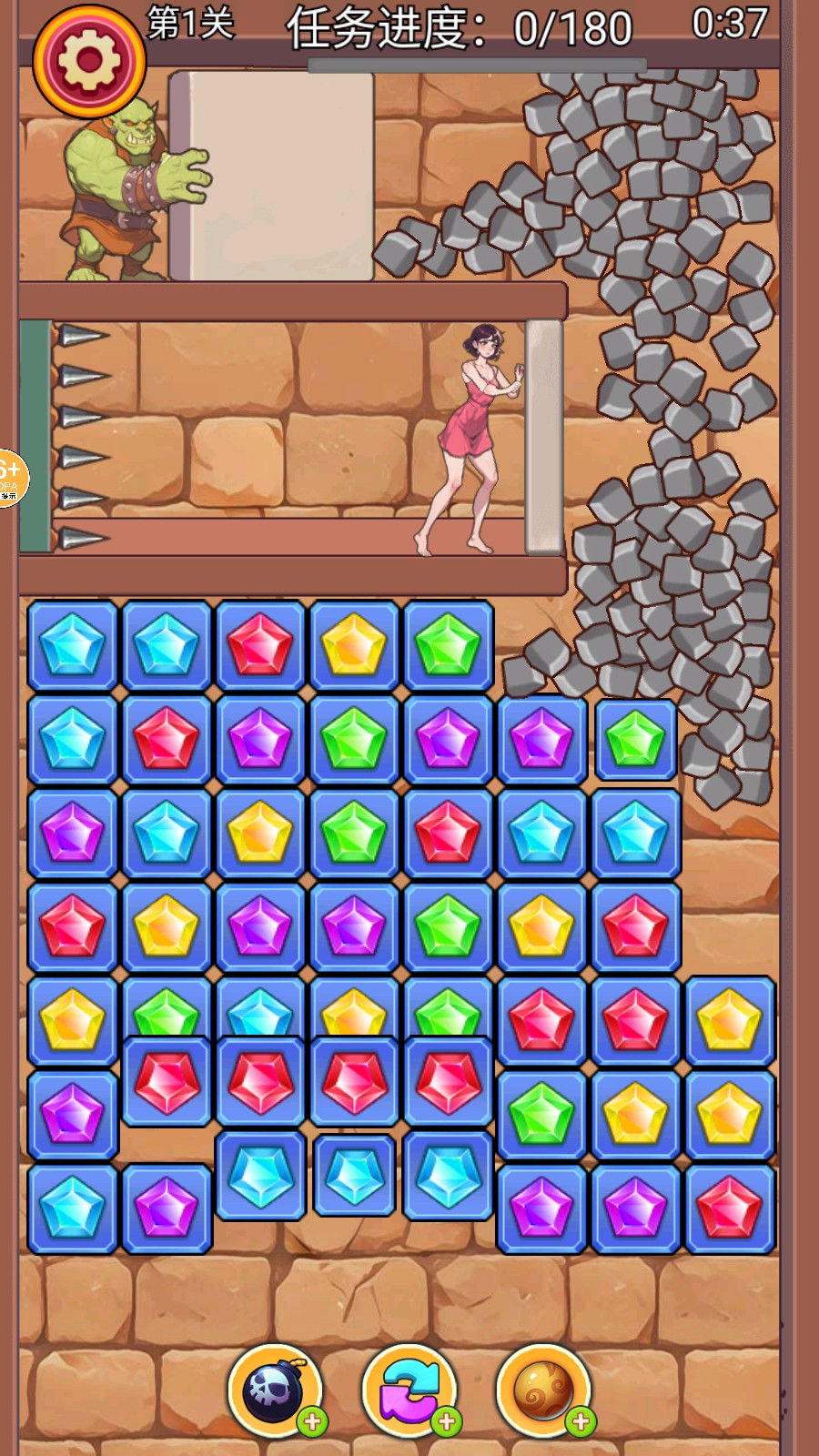Use the skull bomb power-up
The image size is (819, 1456).
coord(276,1390)
